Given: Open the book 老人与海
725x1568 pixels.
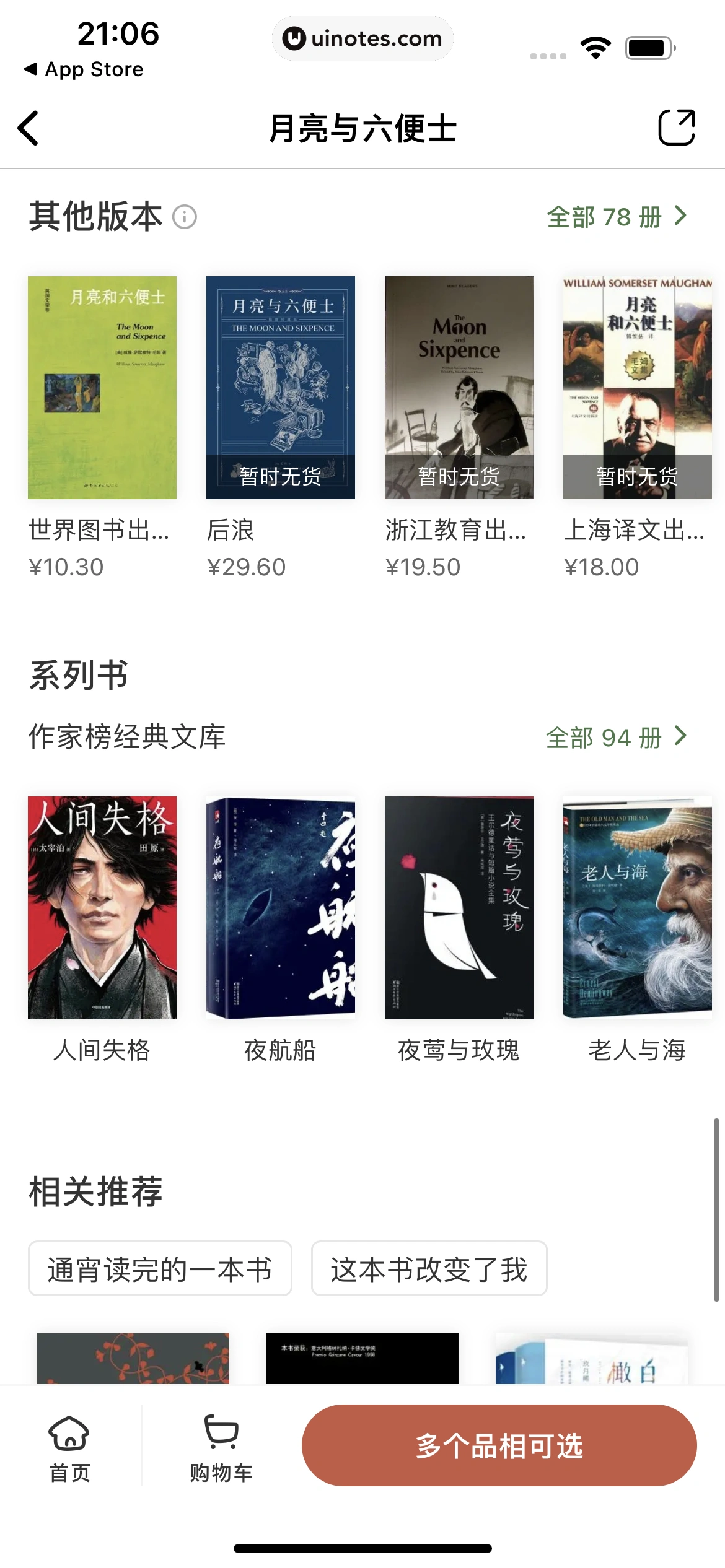Looking at the screenshot, I should pyautogui.click(x=638, y=908).
